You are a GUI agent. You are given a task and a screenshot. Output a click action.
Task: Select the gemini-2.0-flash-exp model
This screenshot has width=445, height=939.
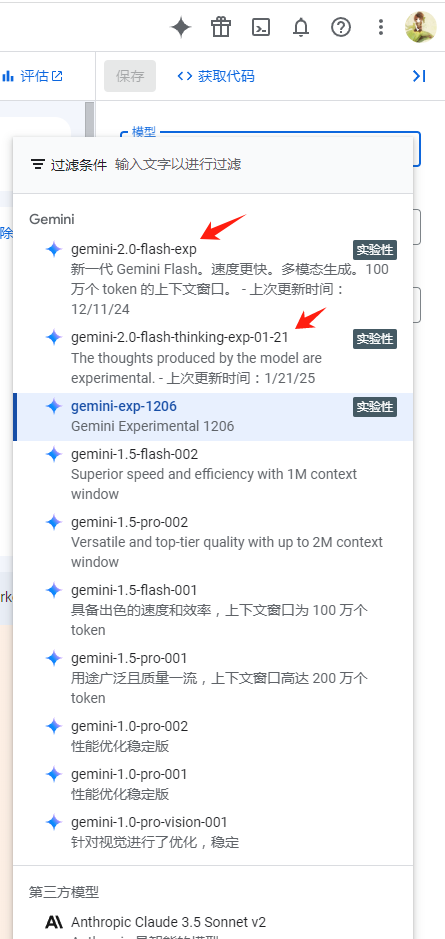[x=213, y=279]
